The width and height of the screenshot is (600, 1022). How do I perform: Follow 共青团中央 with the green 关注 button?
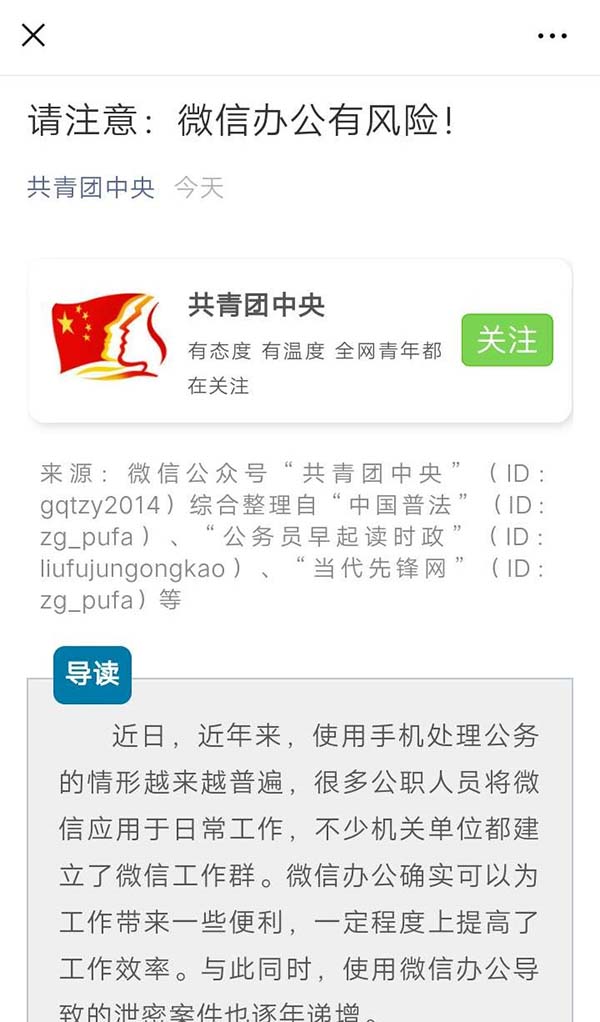pos(507,340)
